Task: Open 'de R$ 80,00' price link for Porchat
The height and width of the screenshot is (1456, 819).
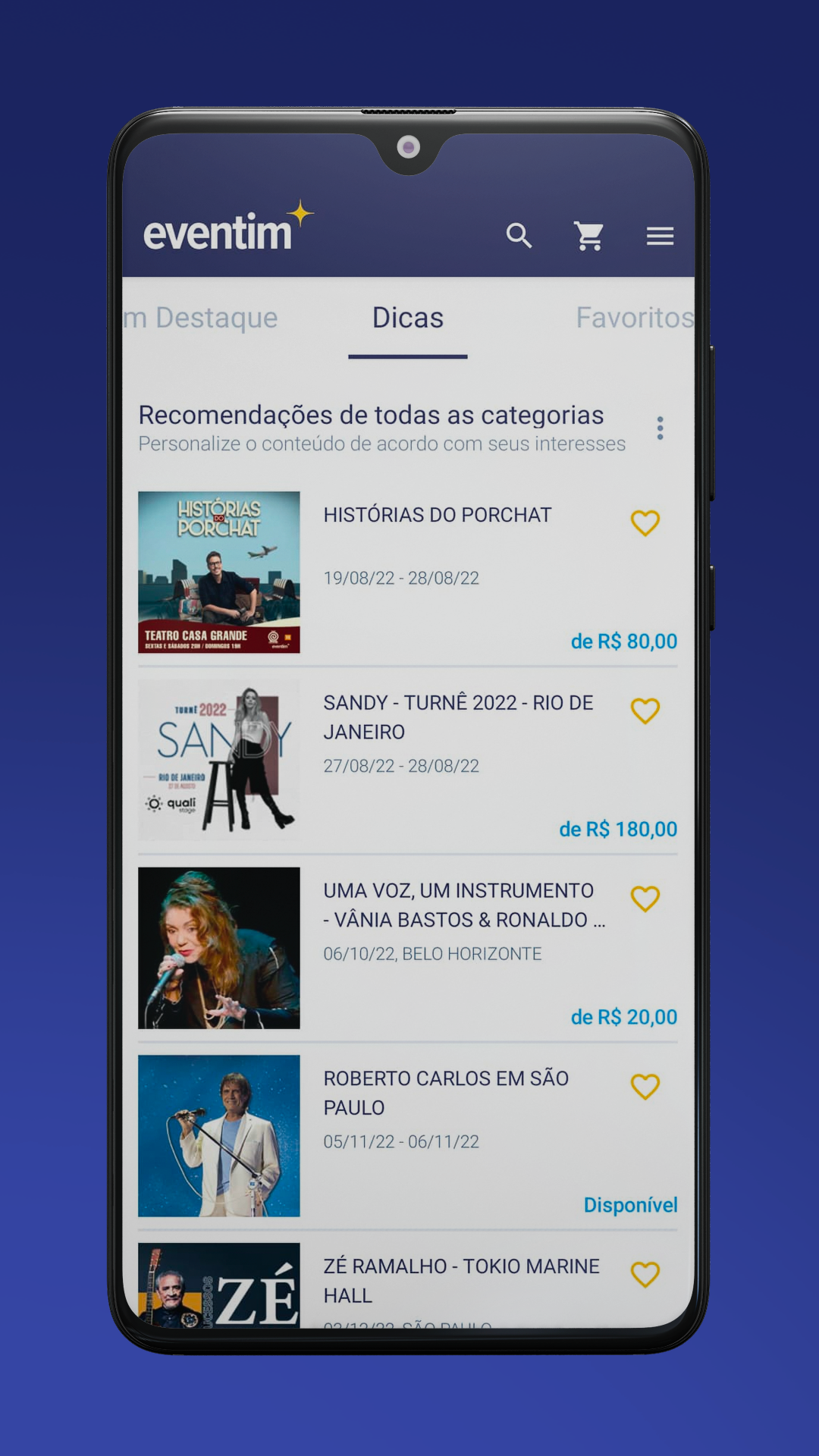Action: 622,641
